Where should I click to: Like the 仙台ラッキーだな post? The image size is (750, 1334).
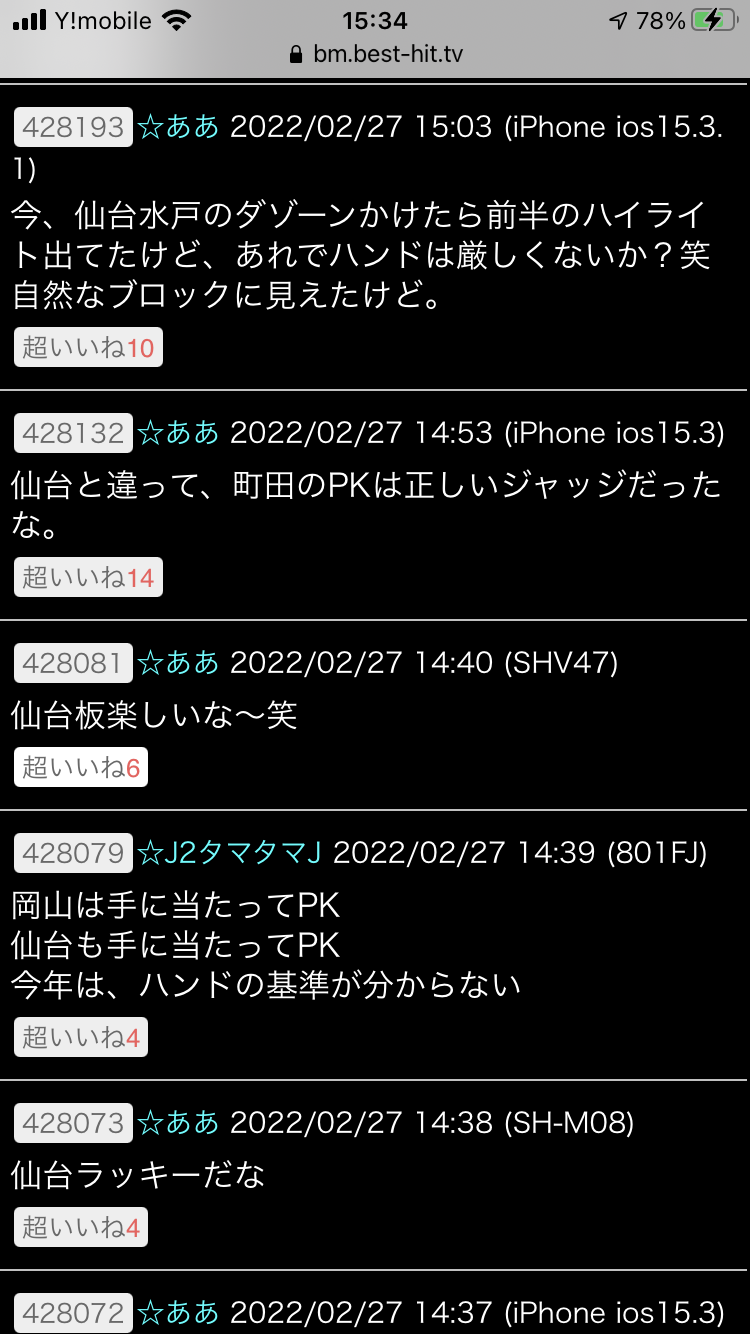pyautogui.click(x=81, y=1227)
